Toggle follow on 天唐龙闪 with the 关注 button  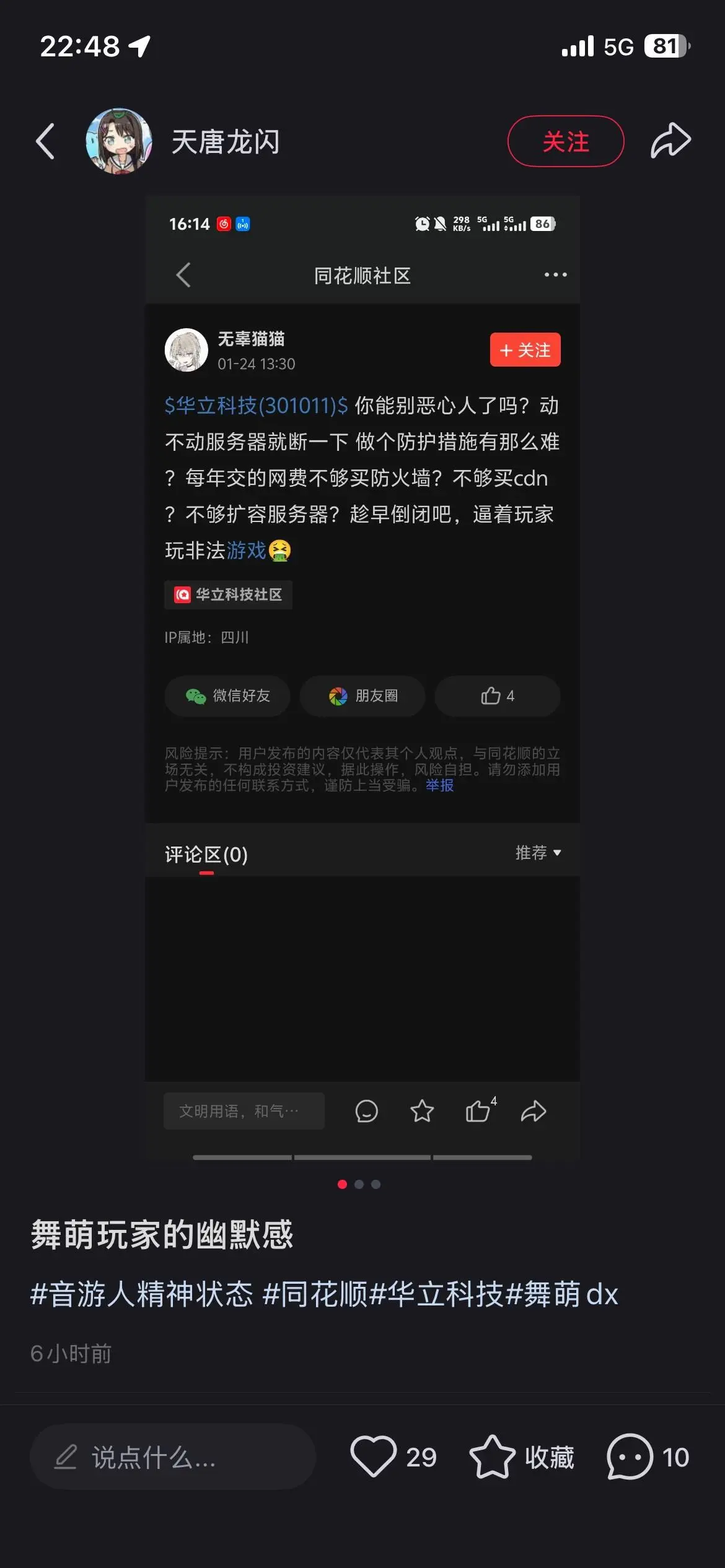coord(565,141)
